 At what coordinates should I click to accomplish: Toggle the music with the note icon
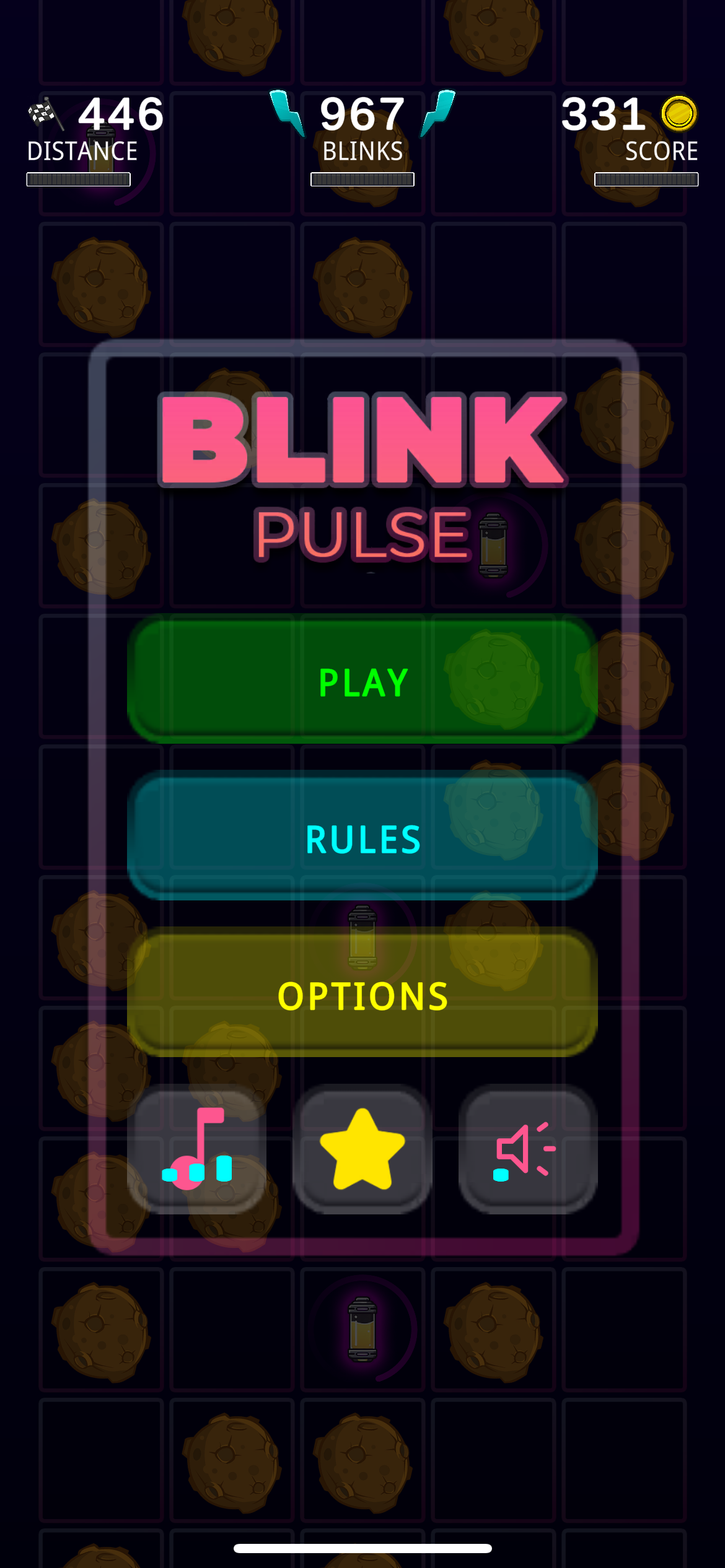pos(197,1149)
